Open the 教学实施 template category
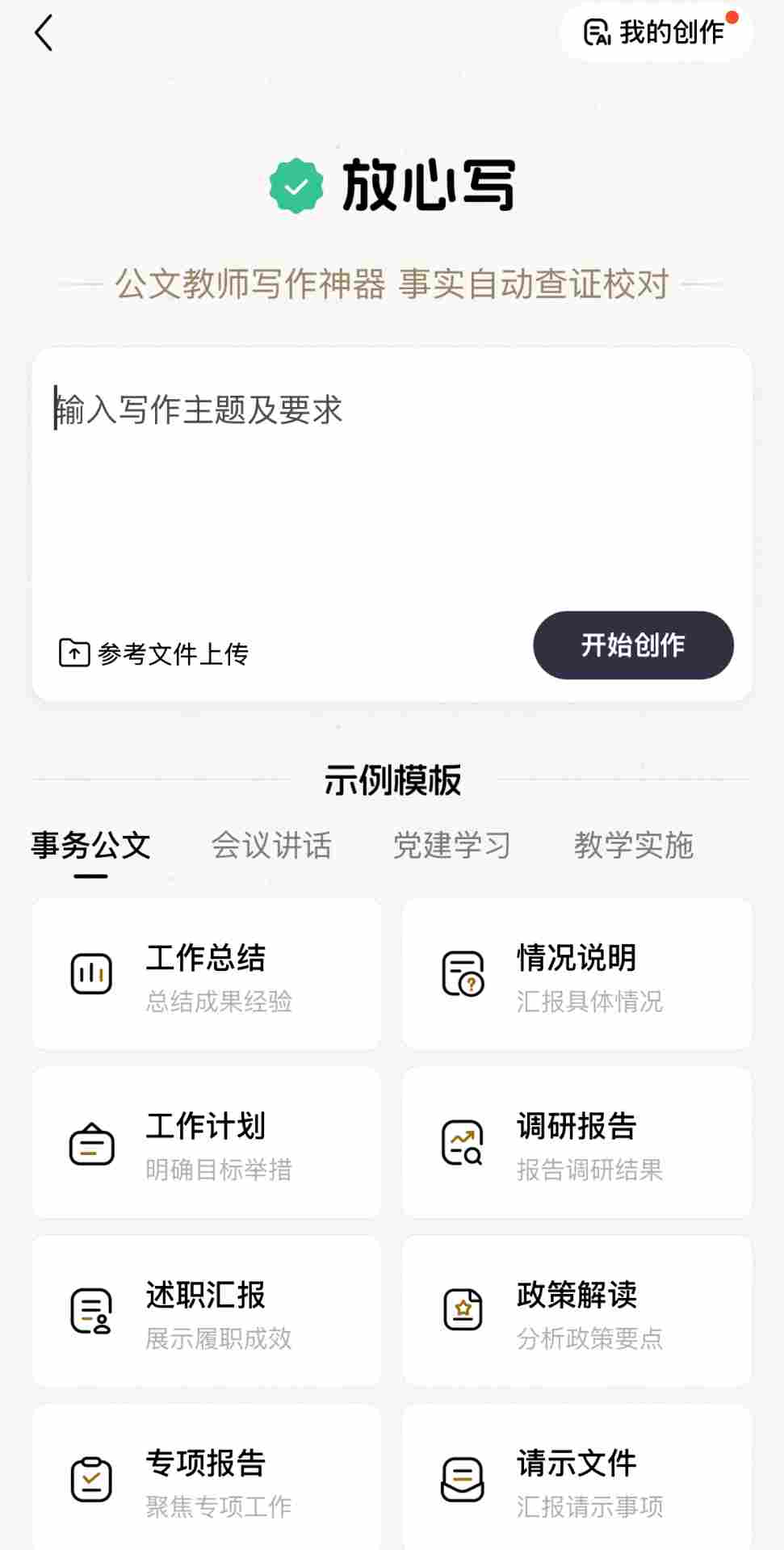This screenshot has height=1550, width=784. (634, 845)
